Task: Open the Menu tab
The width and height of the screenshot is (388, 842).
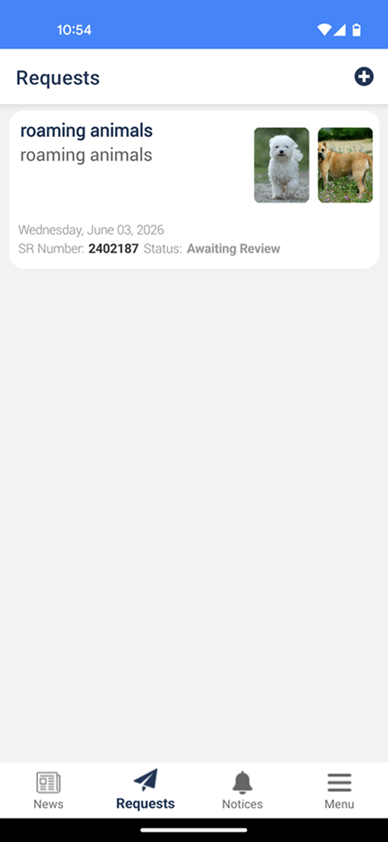Action: click(339, 790)
